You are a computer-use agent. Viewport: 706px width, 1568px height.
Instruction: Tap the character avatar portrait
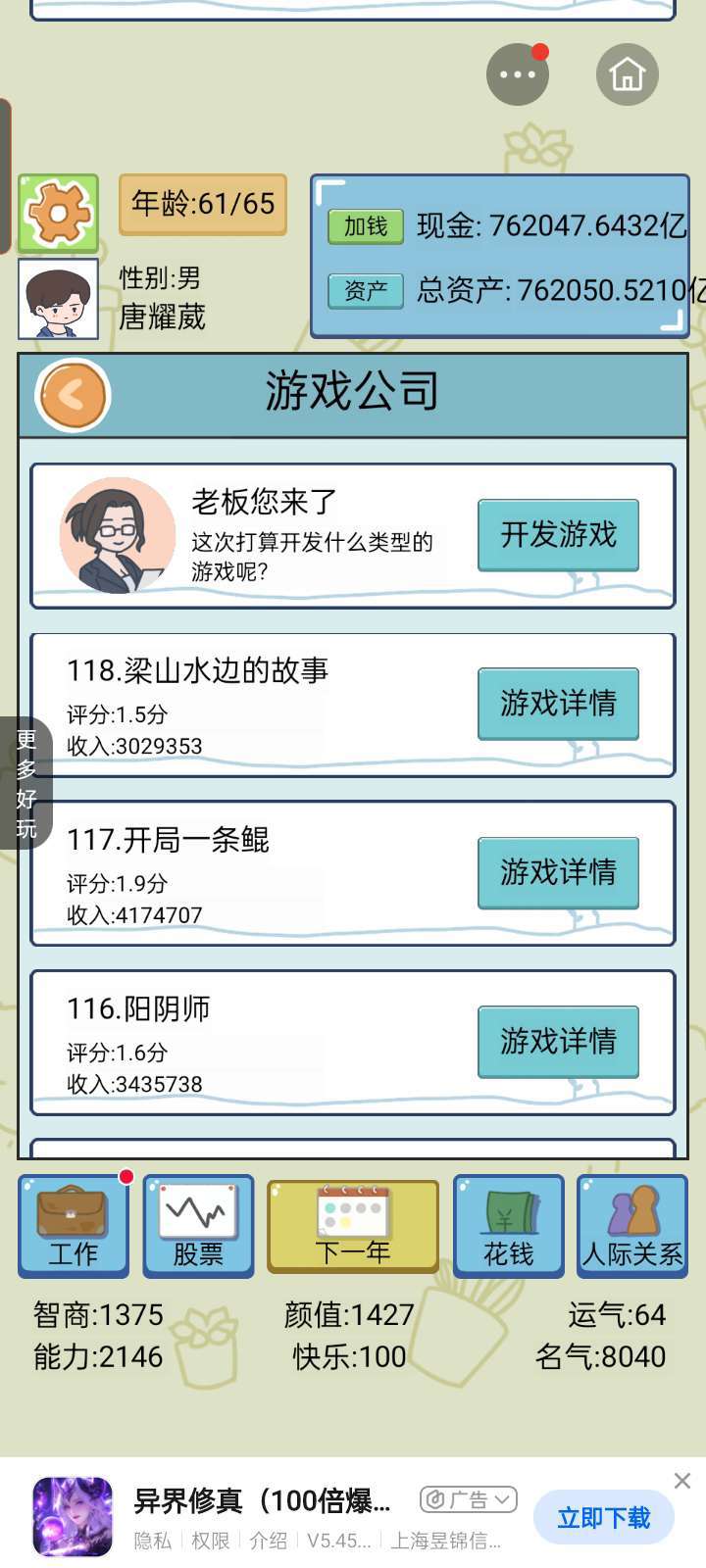[58, 299]
